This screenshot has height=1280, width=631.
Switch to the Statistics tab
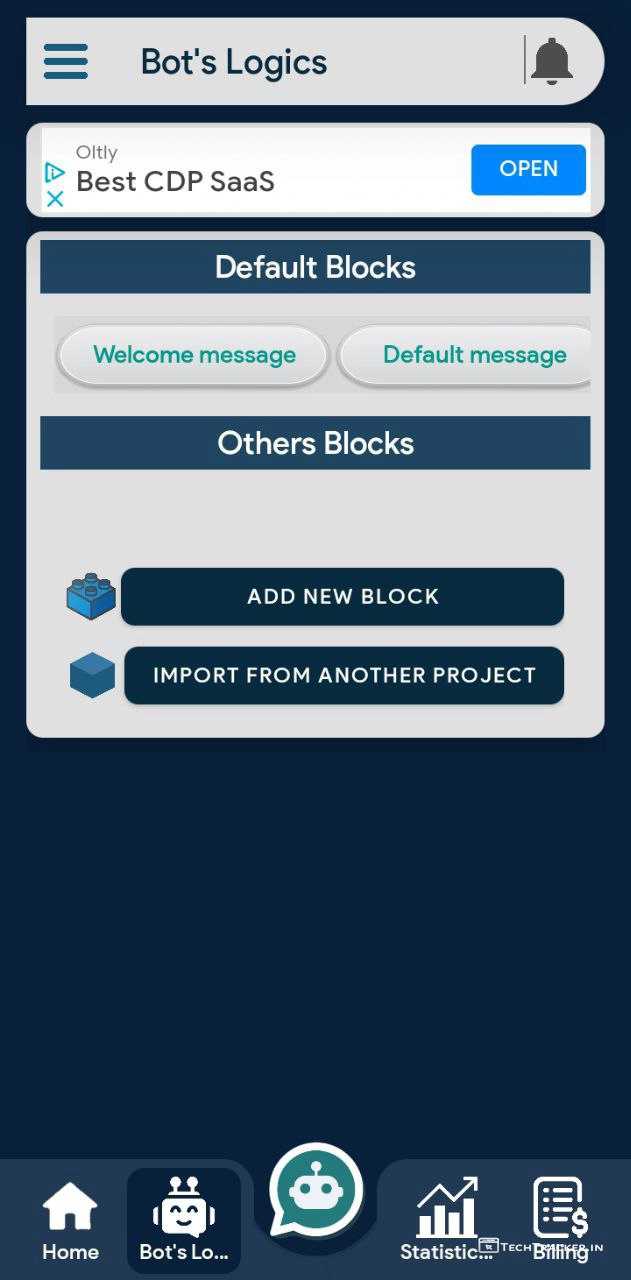tap(446, 1220)
